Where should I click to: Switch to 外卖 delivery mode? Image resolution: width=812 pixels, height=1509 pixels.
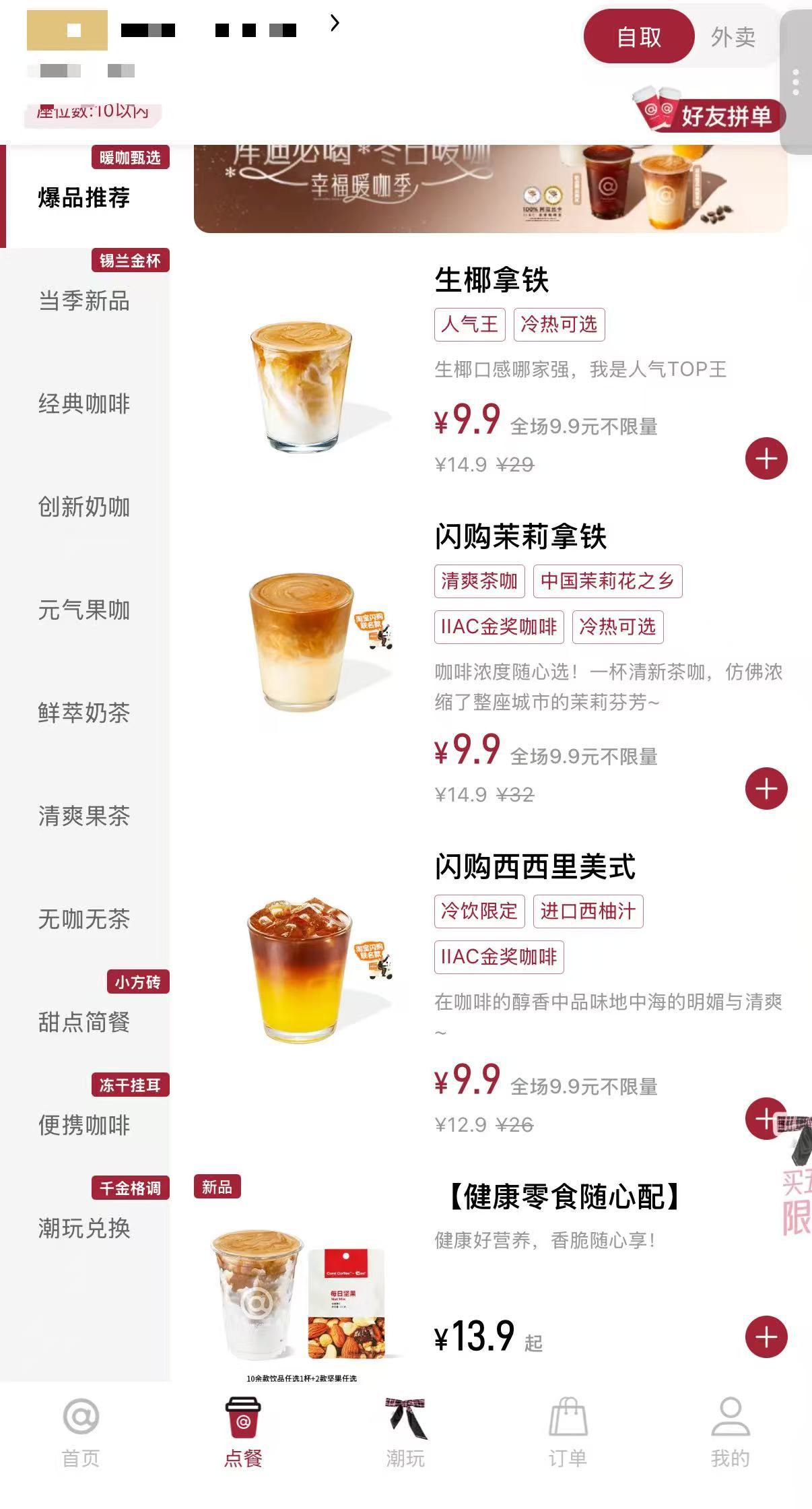[733, 37]
